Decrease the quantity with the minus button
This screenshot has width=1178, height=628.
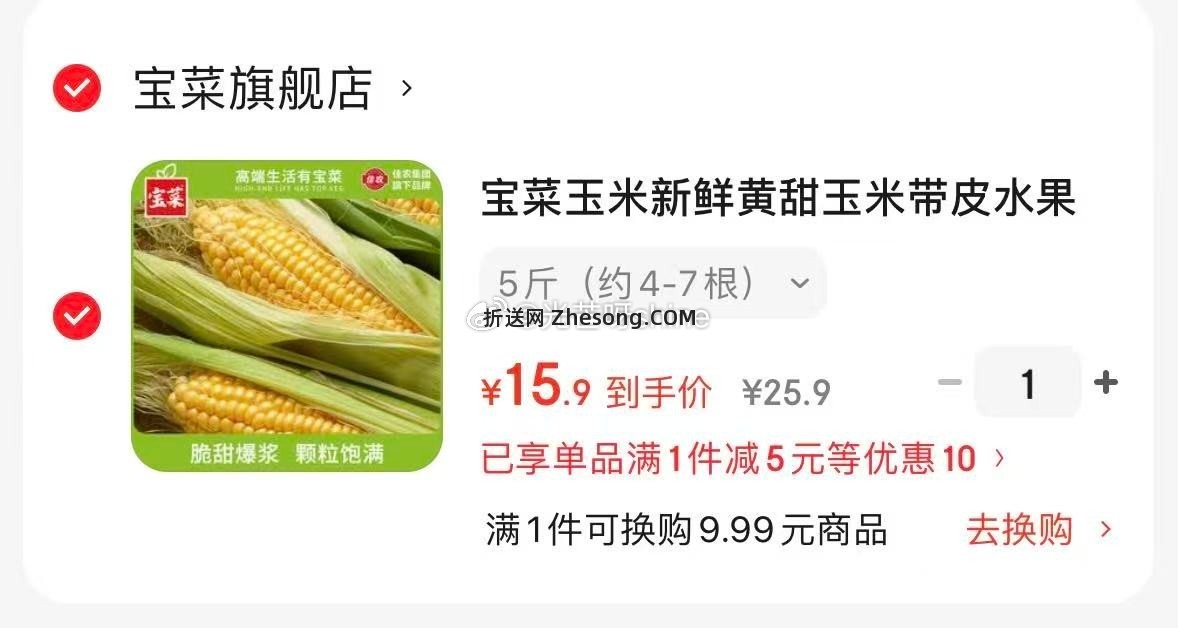click(x=950, y=382)
